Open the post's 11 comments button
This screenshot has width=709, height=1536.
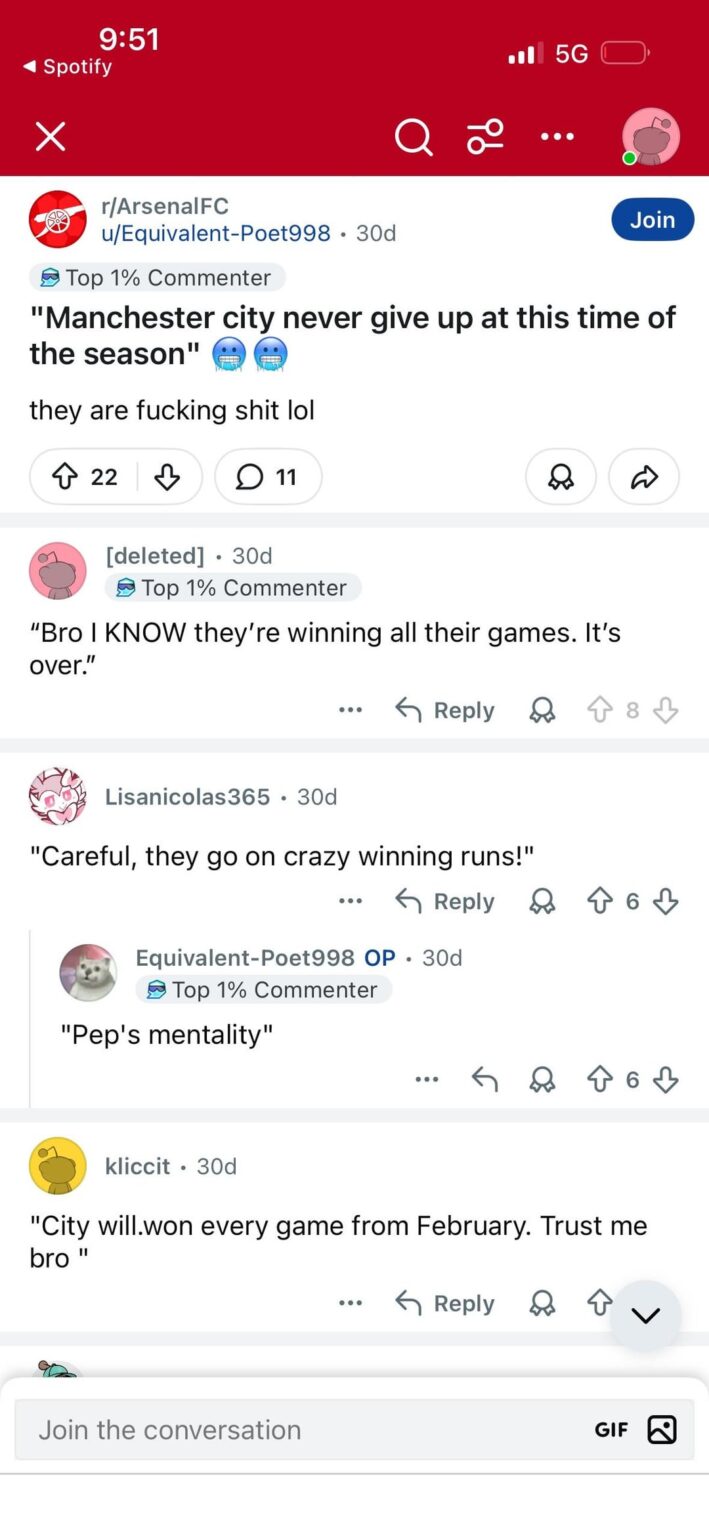click(x=268, y=477)
